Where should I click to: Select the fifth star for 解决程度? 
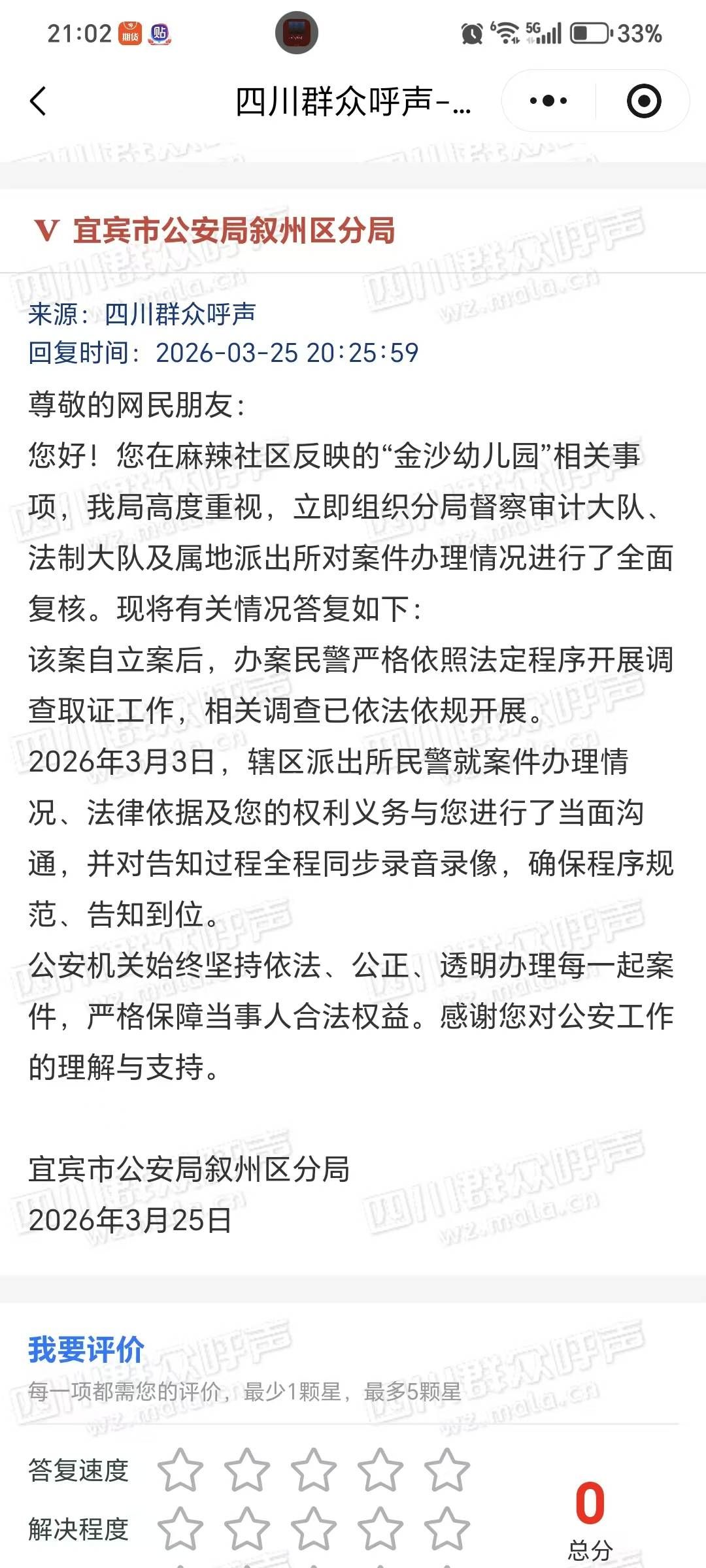pyautogui.click(x=446, y=1529)
